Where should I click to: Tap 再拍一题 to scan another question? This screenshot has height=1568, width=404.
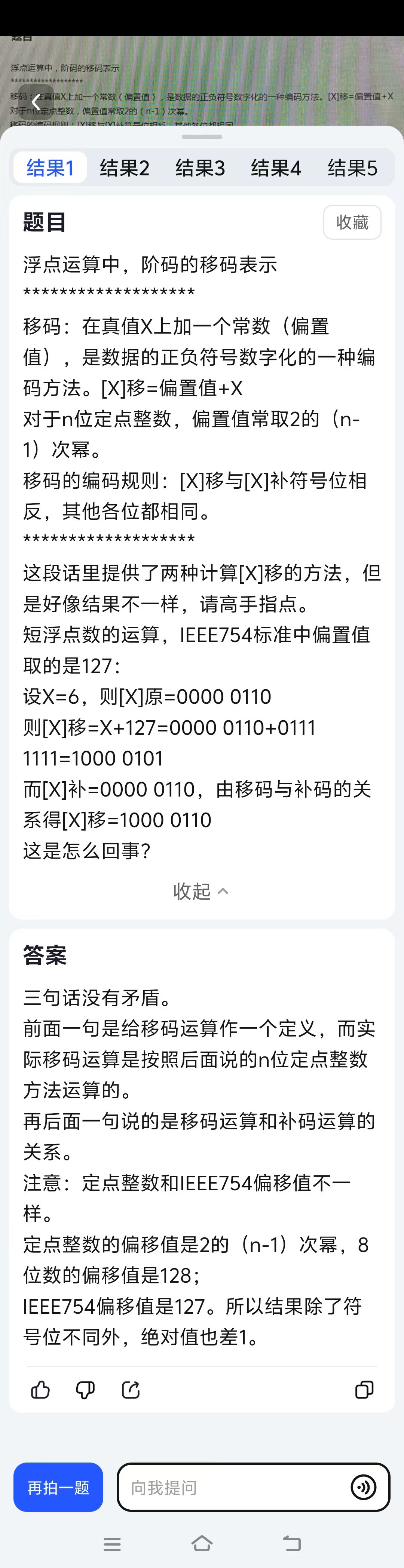point(58,1487)
